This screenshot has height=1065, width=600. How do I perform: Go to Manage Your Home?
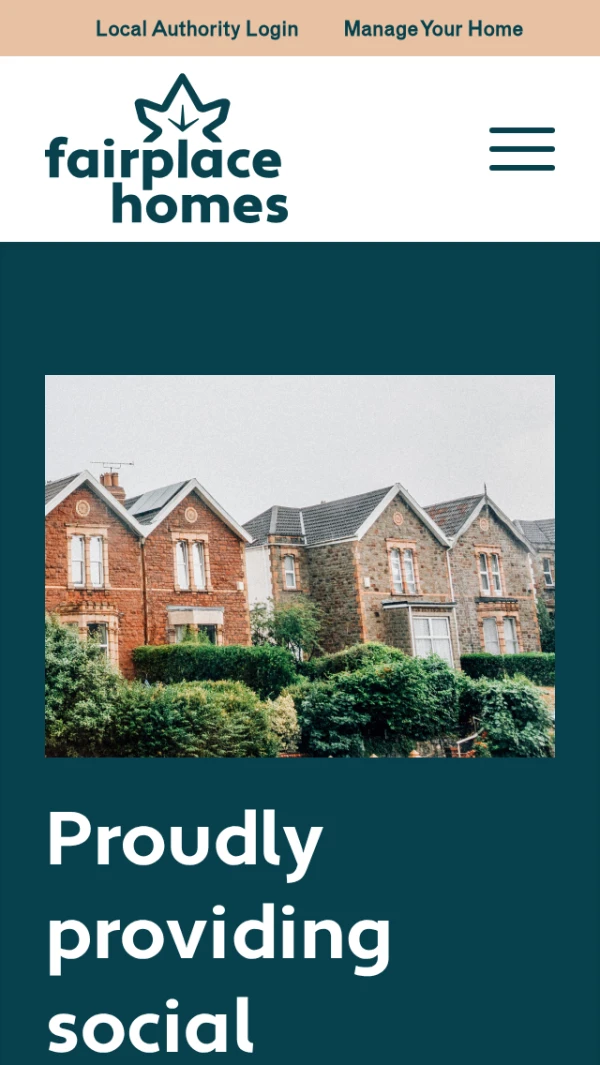[433, 29]
